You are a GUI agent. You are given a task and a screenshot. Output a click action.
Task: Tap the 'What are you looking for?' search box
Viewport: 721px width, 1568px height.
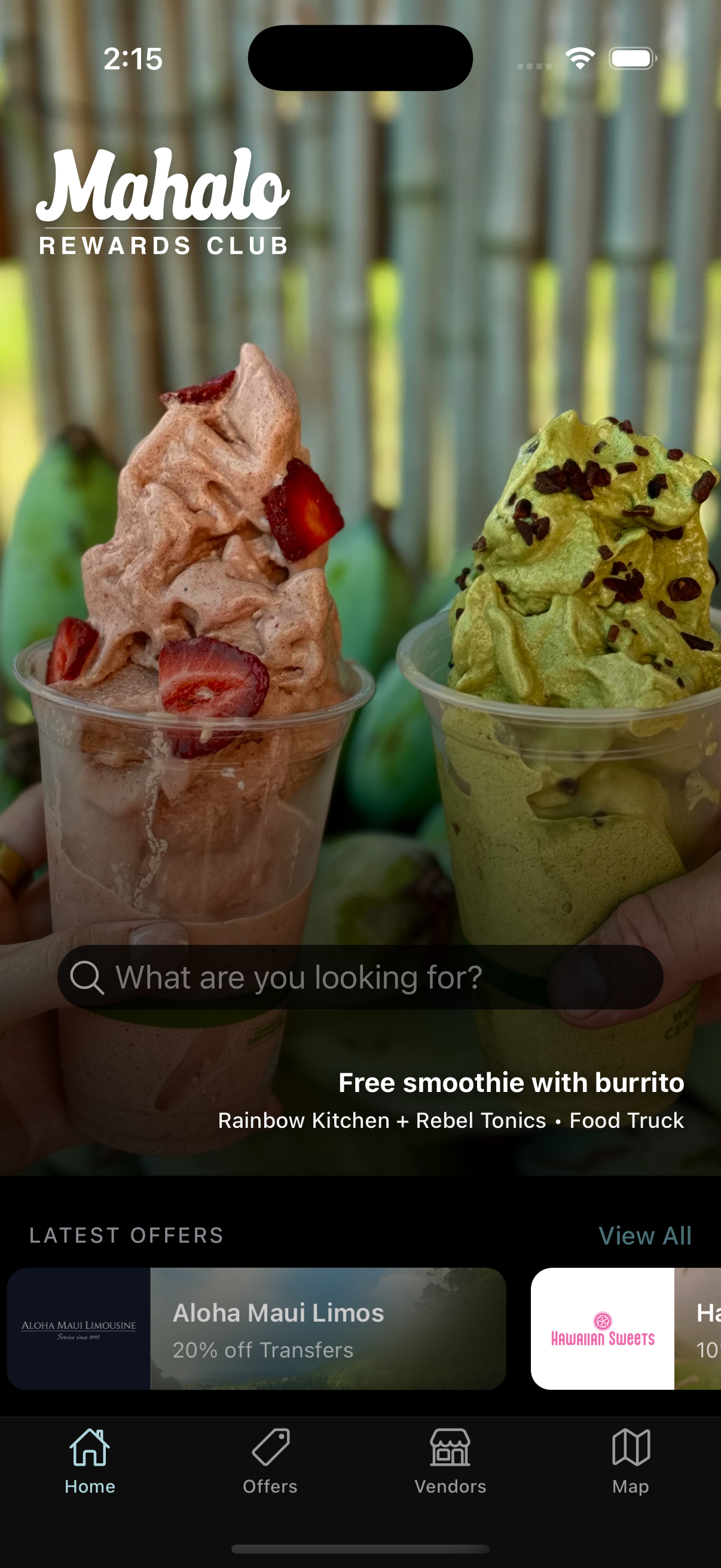point(359,977)
